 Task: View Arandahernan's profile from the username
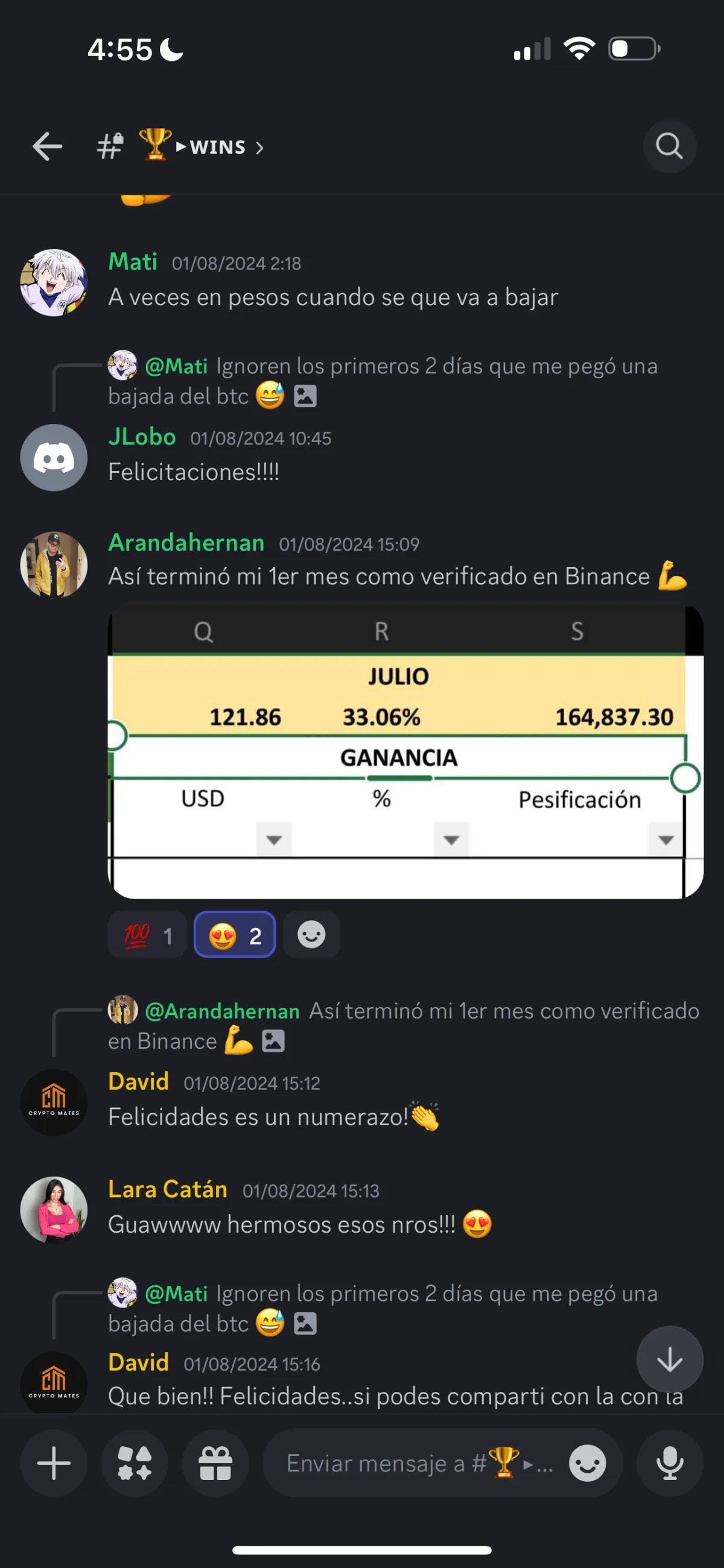click(186, 542)
